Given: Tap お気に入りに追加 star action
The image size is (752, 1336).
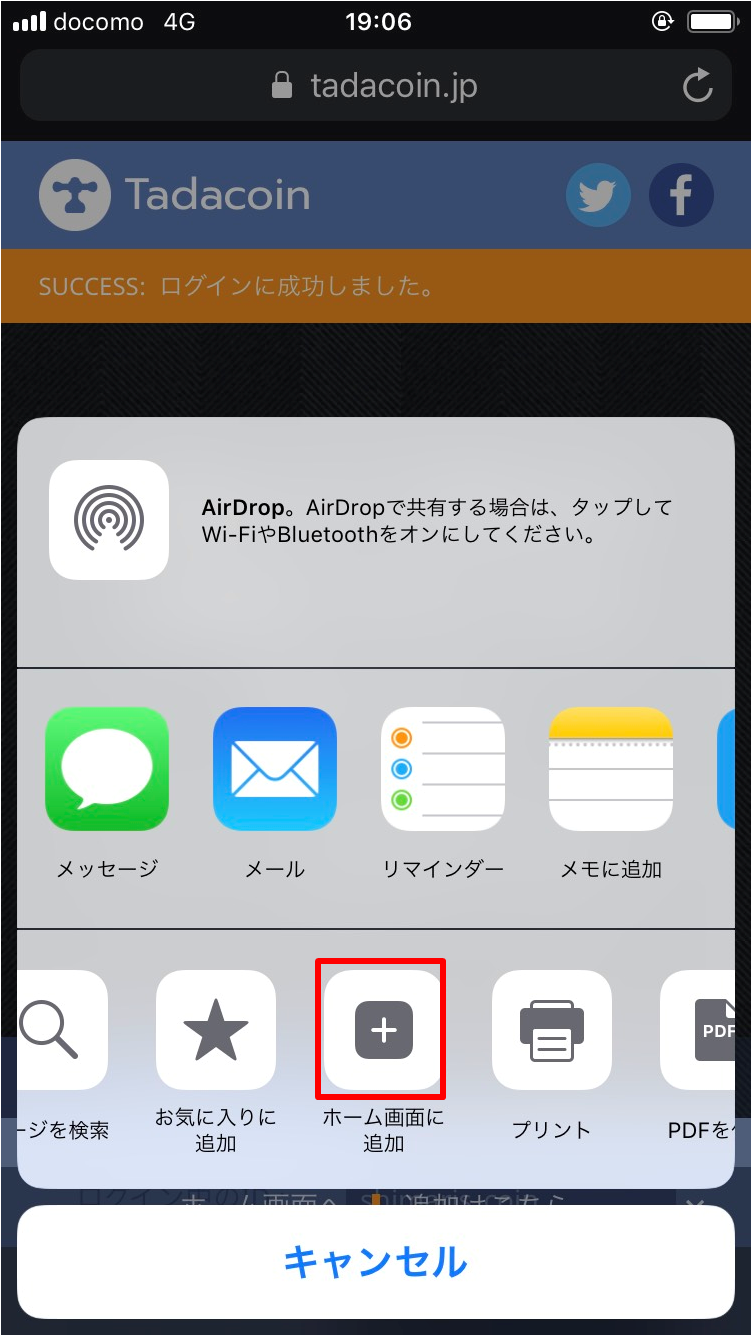Looking at the screenshot, I should click(216, 1030).
